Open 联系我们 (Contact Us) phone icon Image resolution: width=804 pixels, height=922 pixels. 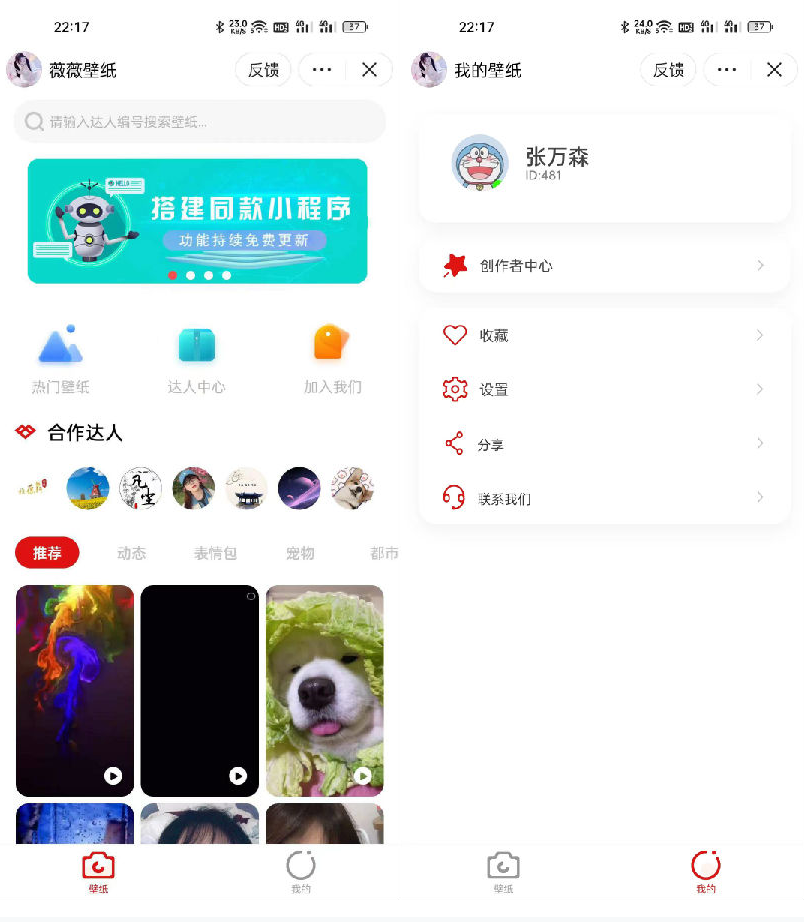pyautogui.click(x=454, y=498)
